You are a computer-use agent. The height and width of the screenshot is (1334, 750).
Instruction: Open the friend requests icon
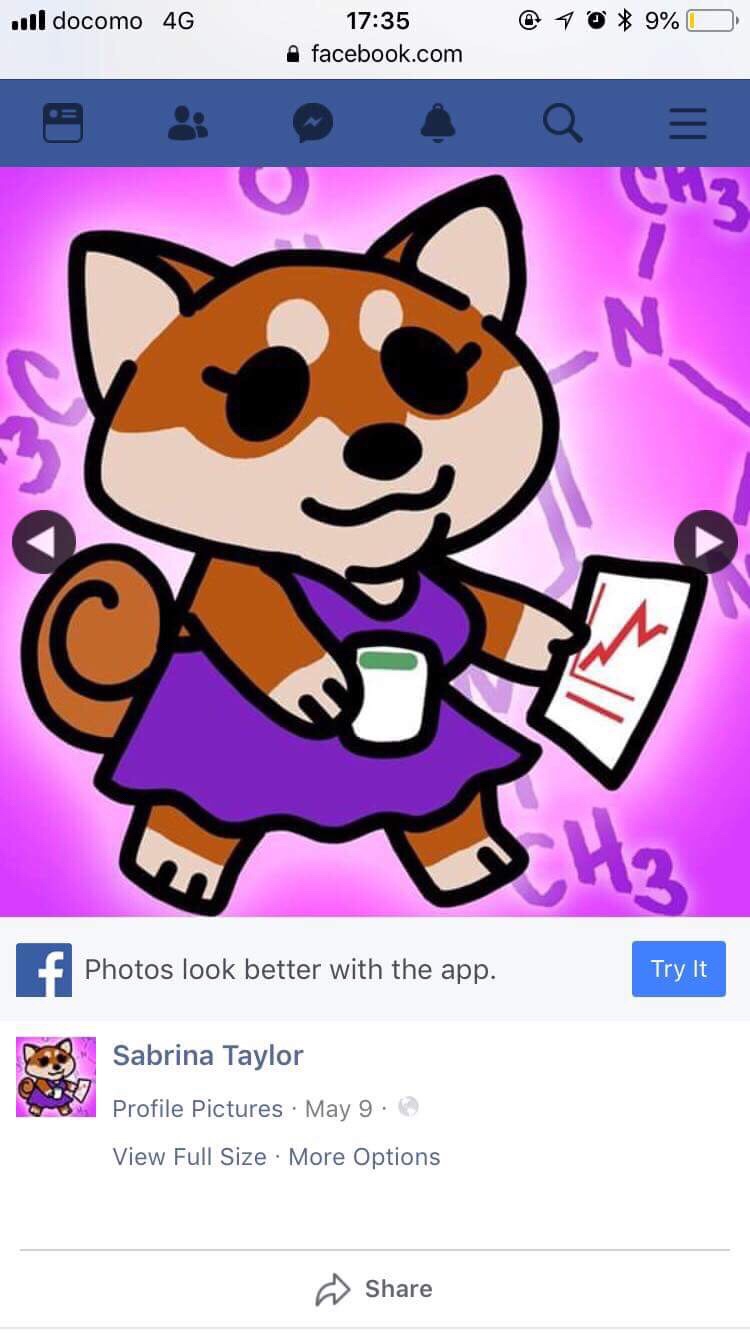pyautogui.click(x=187, y=124)
